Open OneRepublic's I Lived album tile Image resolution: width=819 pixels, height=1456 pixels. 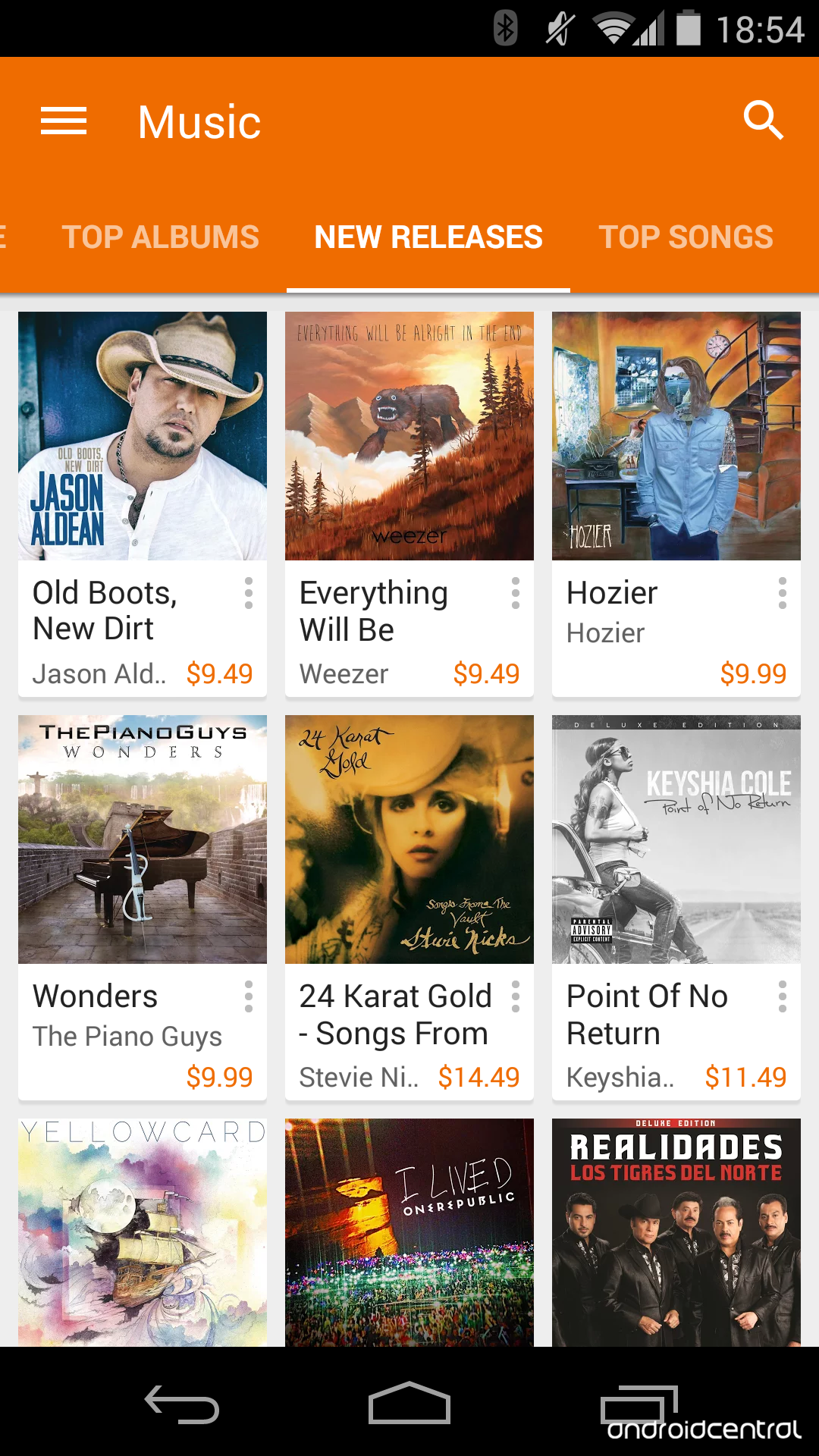(x=409, y=1232)
